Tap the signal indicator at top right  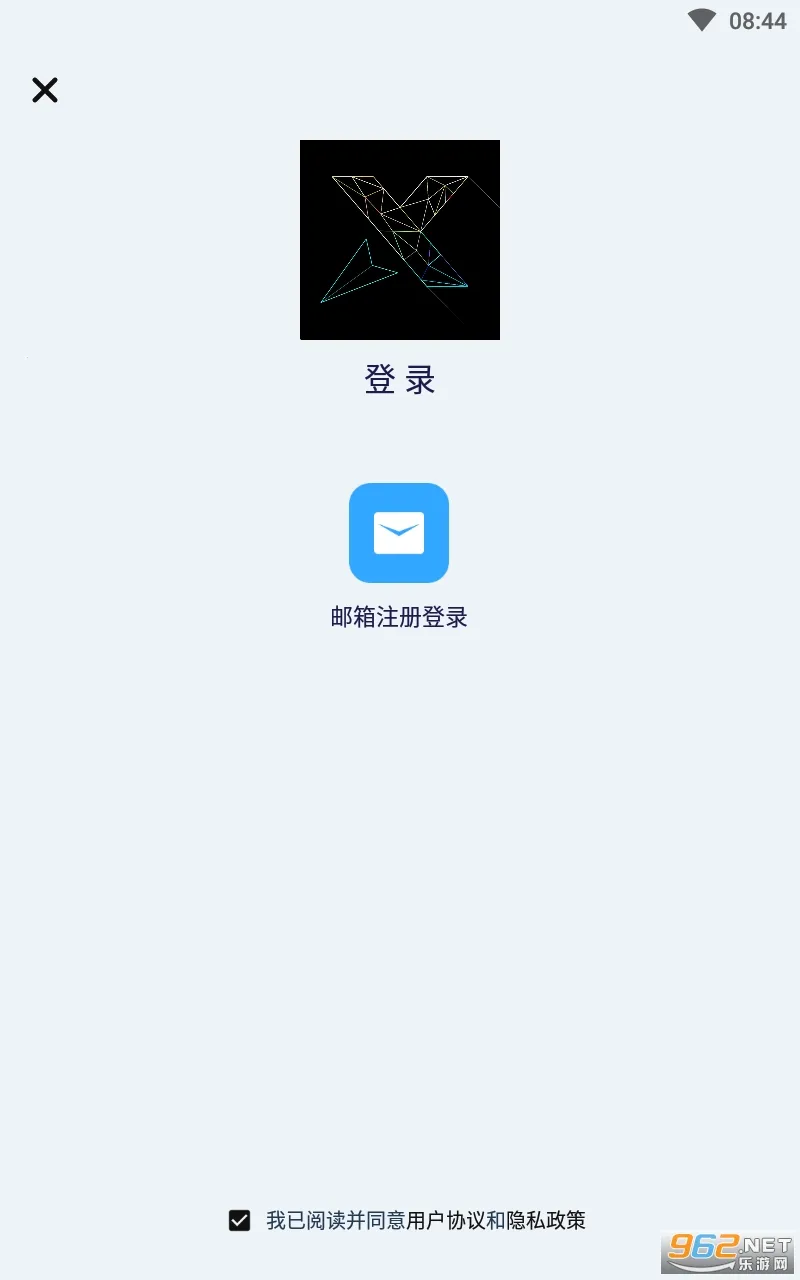[x=704, y=18]
